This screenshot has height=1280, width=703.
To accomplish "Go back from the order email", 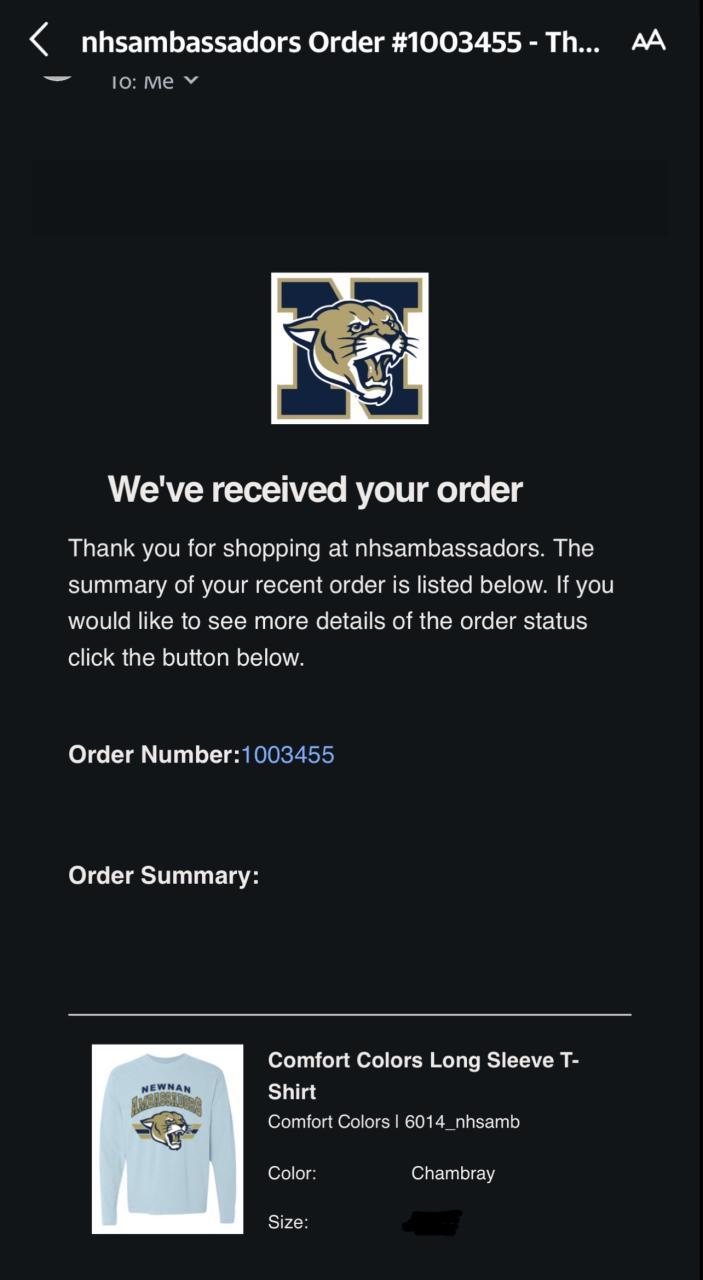I will point(39,41).
